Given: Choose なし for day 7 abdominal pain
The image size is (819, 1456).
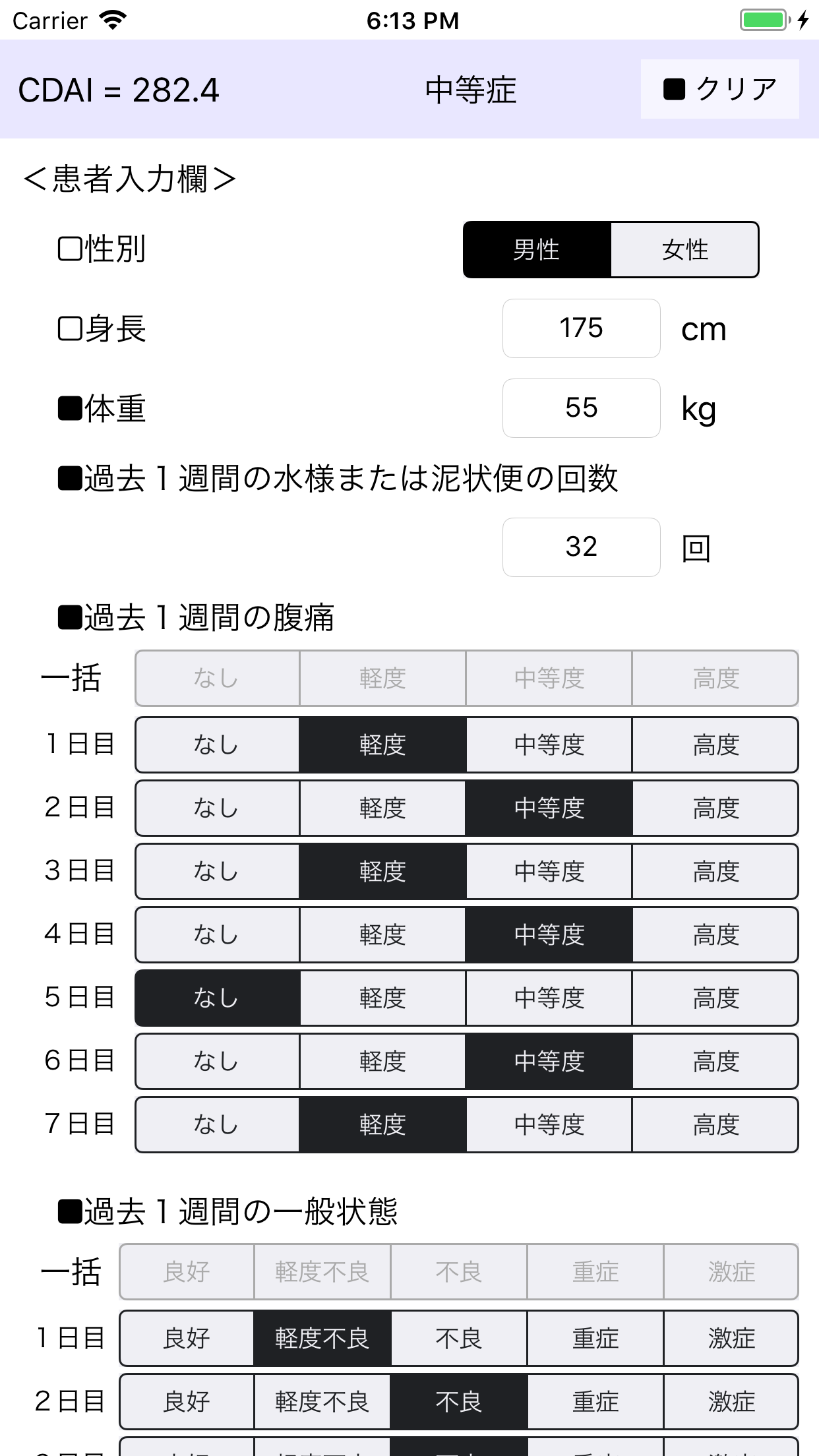Looking at the screenshot, I should 218,1125.
